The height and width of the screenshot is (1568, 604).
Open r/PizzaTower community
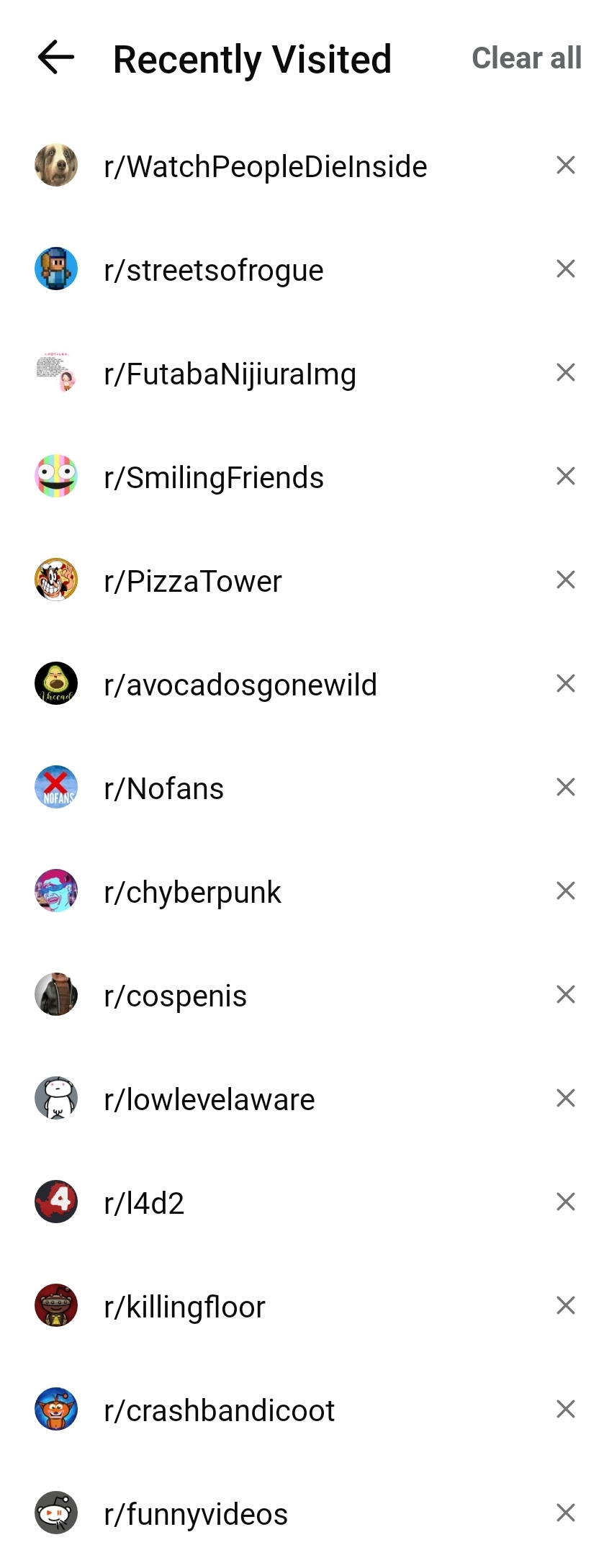192,581
